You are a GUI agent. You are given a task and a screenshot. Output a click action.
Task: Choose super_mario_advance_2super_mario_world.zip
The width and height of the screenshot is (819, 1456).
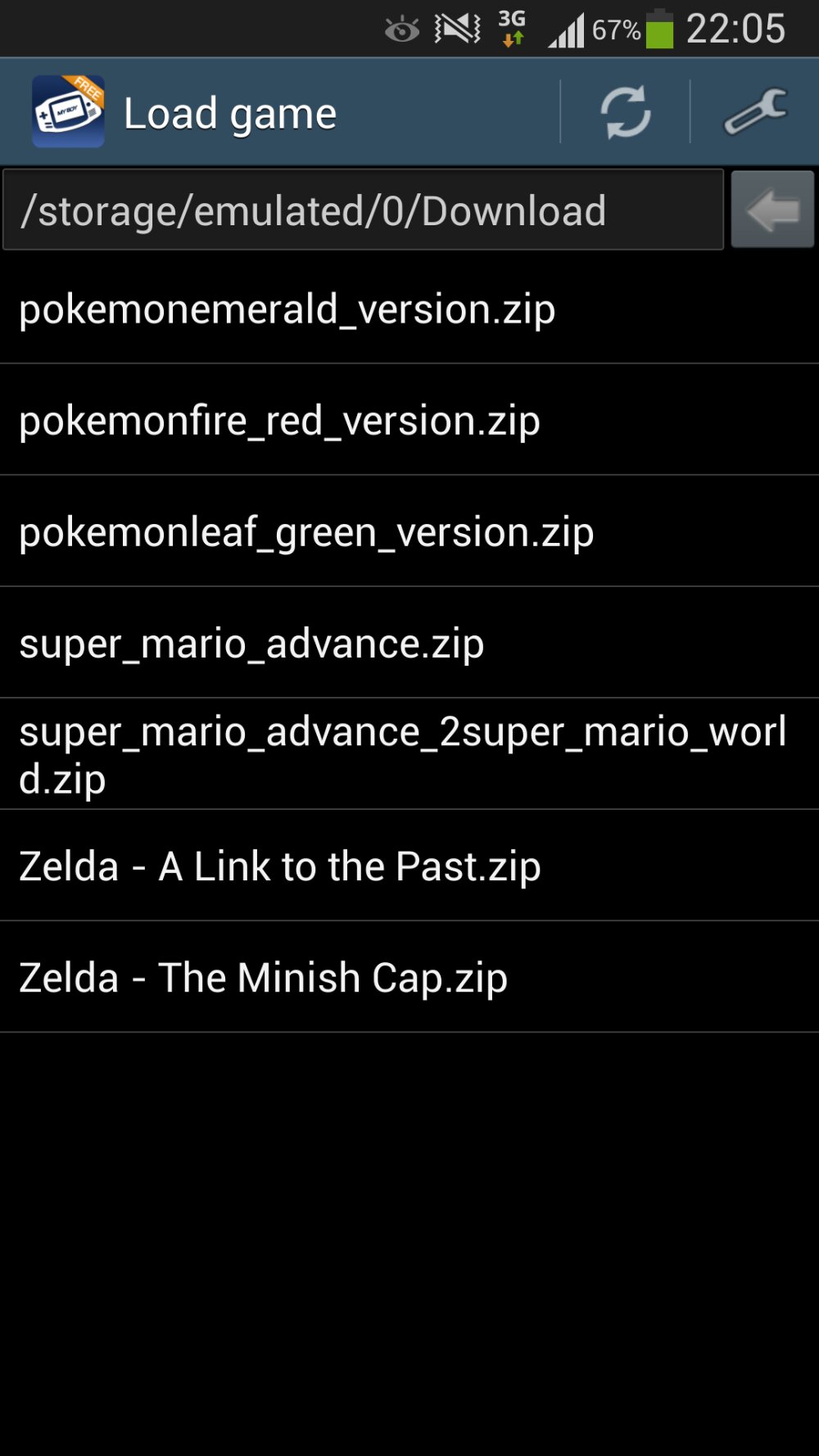click(409, 754)
